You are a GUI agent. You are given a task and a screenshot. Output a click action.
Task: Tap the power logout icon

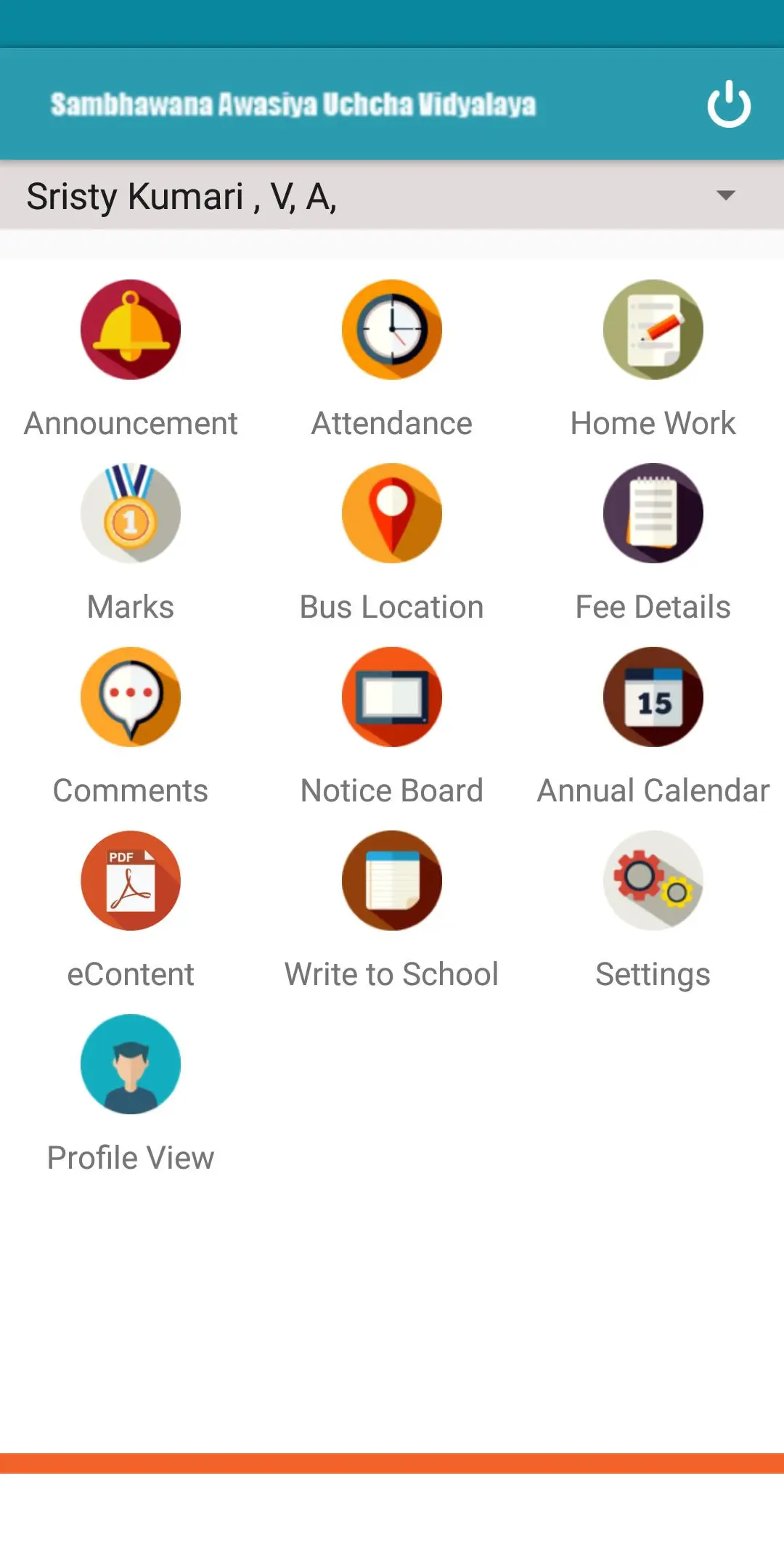pos(729,105)
